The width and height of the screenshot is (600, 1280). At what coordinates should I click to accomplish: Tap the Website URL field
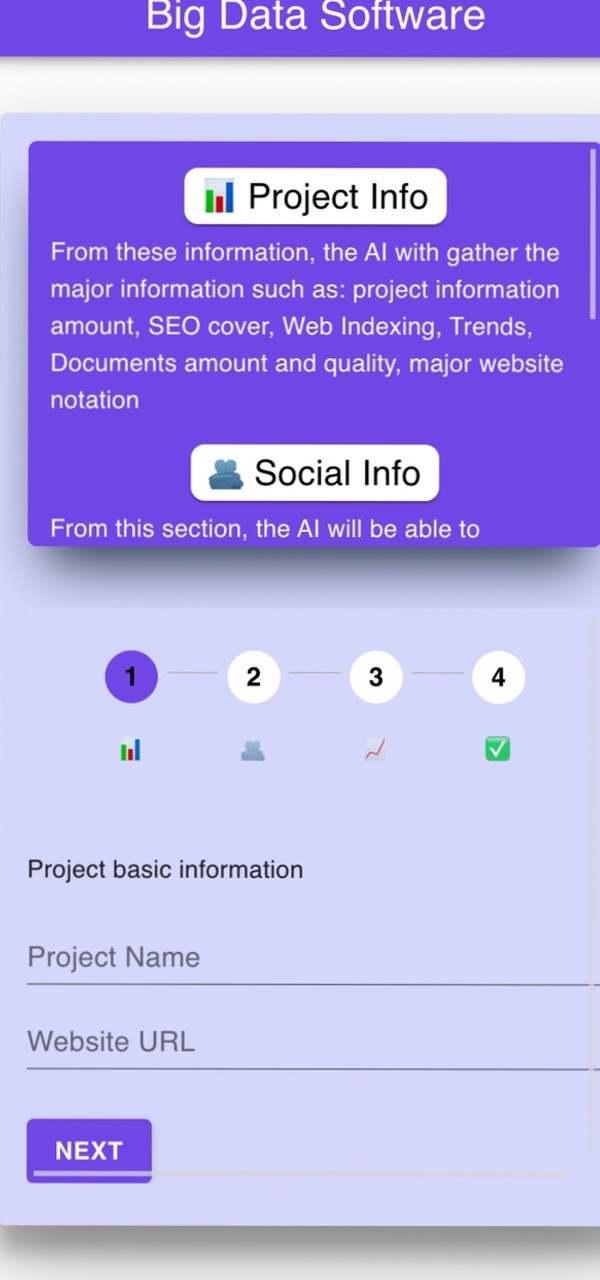[x=313, y=1043]
